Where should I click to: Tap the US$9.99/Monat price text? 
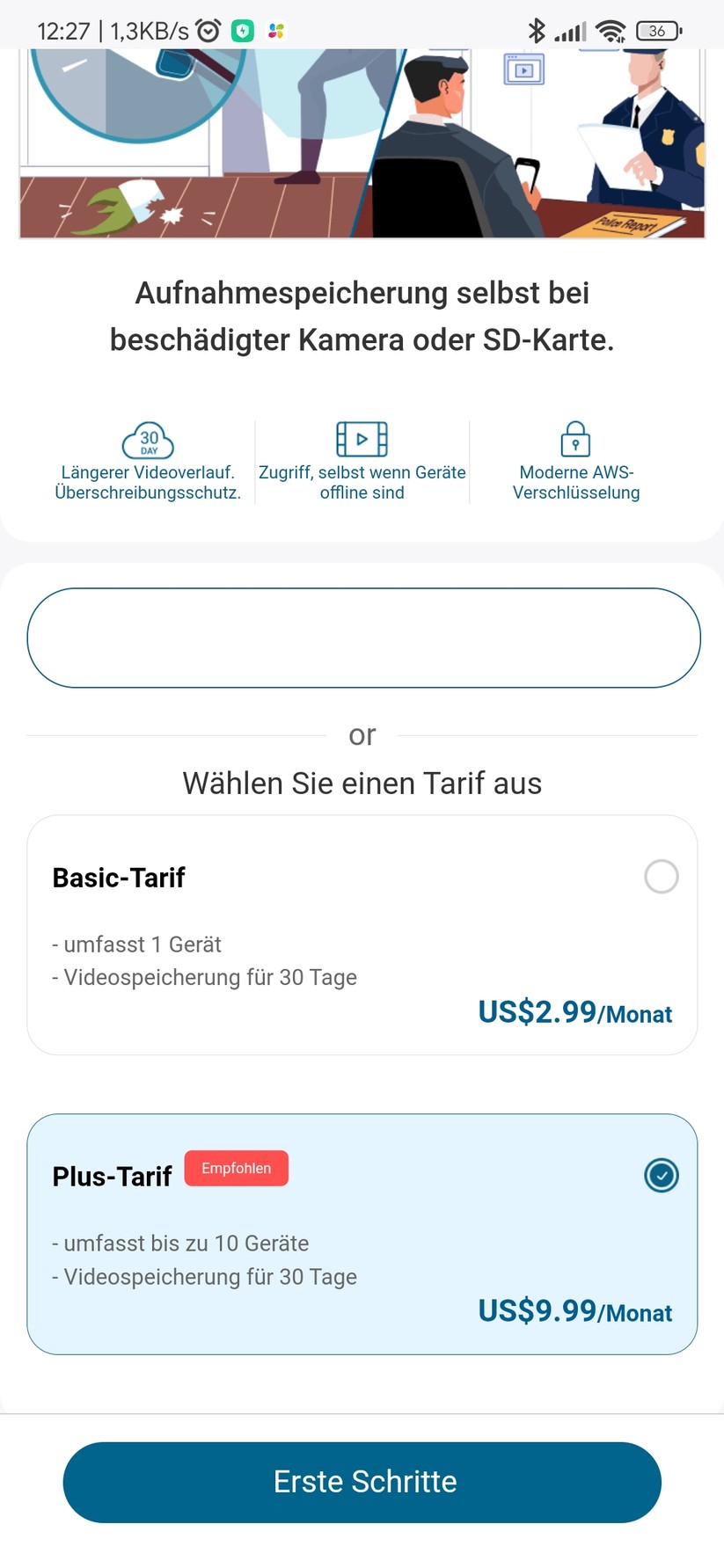pyautogui.click(x=574, y=1312)
